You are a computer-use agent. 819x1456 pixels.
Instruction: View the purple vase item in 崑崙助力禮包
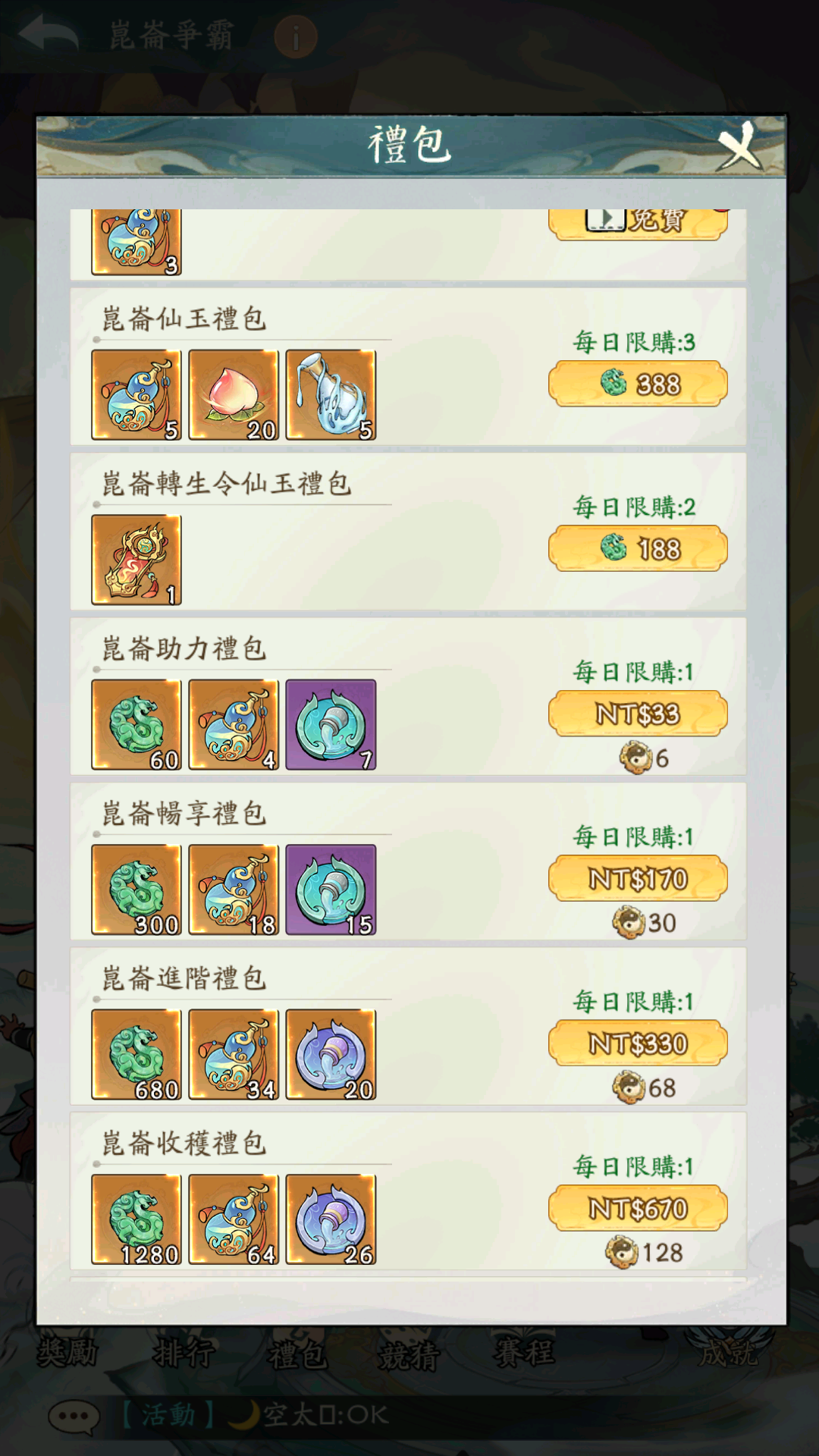pyautogui.click(x=331, y=724)
